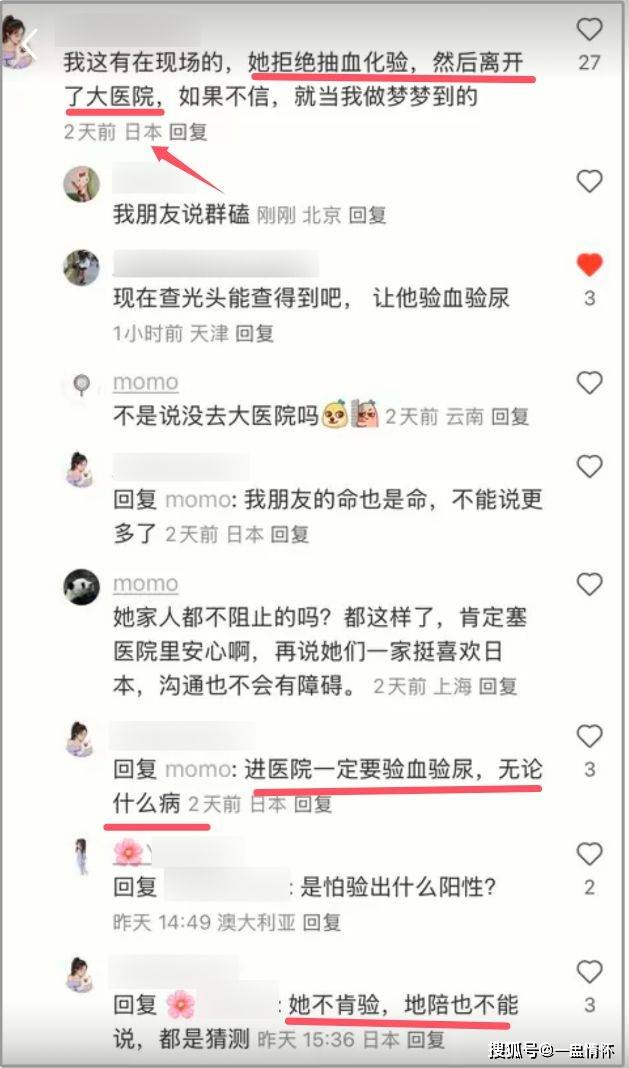Image resolution: width=629 pixels, height=1068 pixels.
Task: Reply to momo's comment from 云南
Action: (x=510, y=416)
